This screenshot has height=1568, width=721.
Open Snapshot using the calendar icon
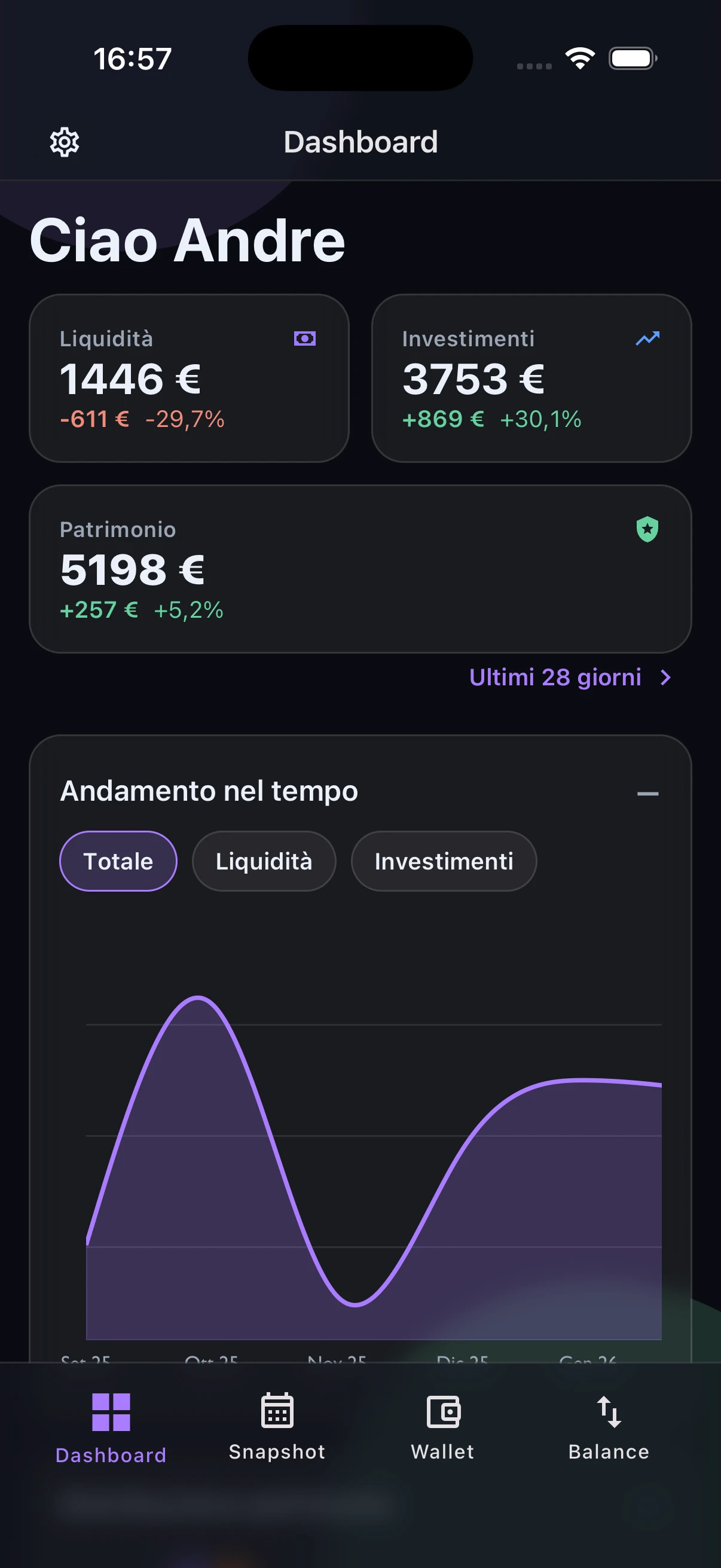(277, 1411)
